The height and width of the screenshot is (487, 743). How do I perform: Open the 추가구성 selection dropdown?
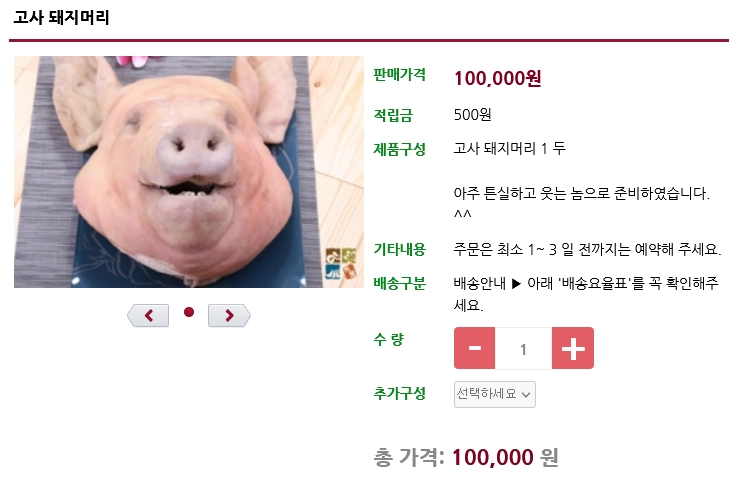pos(495,394)
